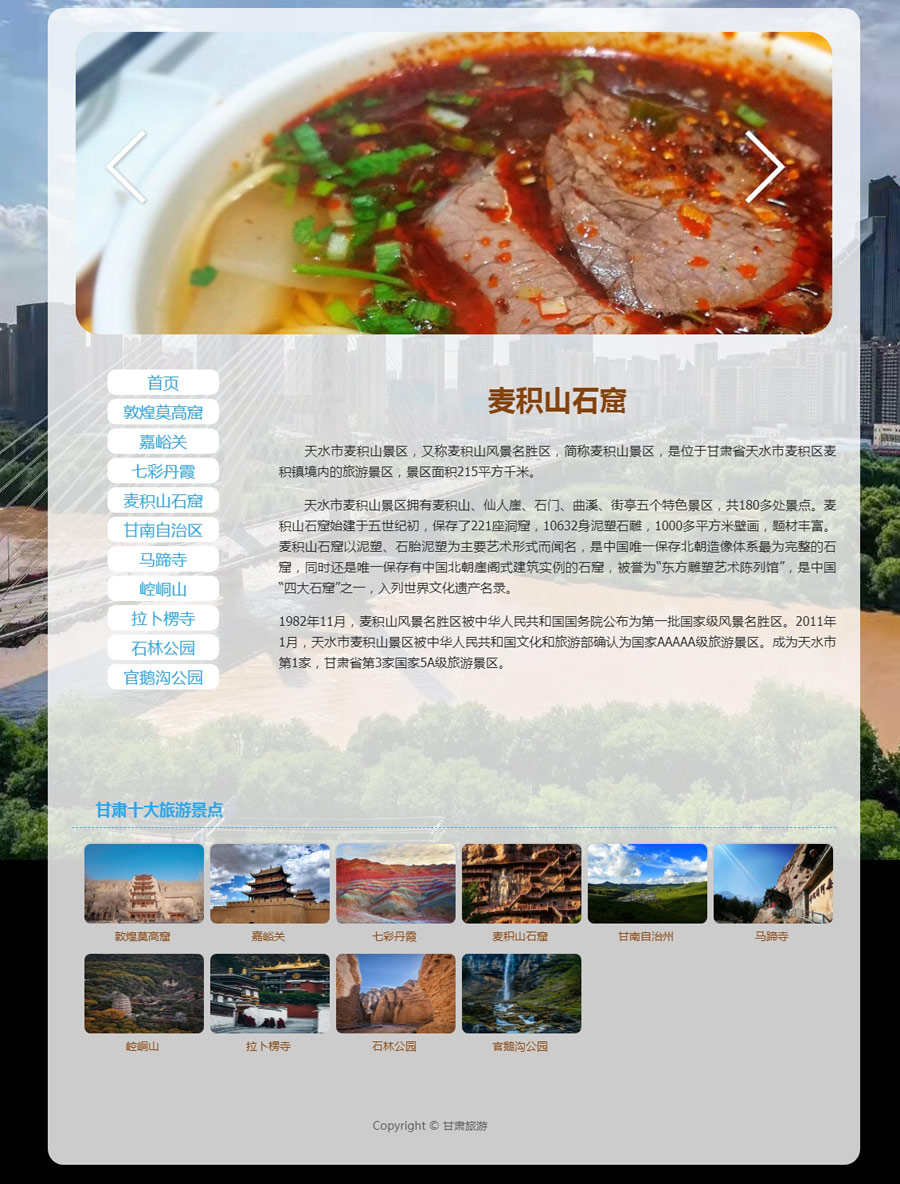Viewport: 900px width, 1184px height.
Task: Select 嘉峪关 from the side menu
Action: click(x=163, y=442)
